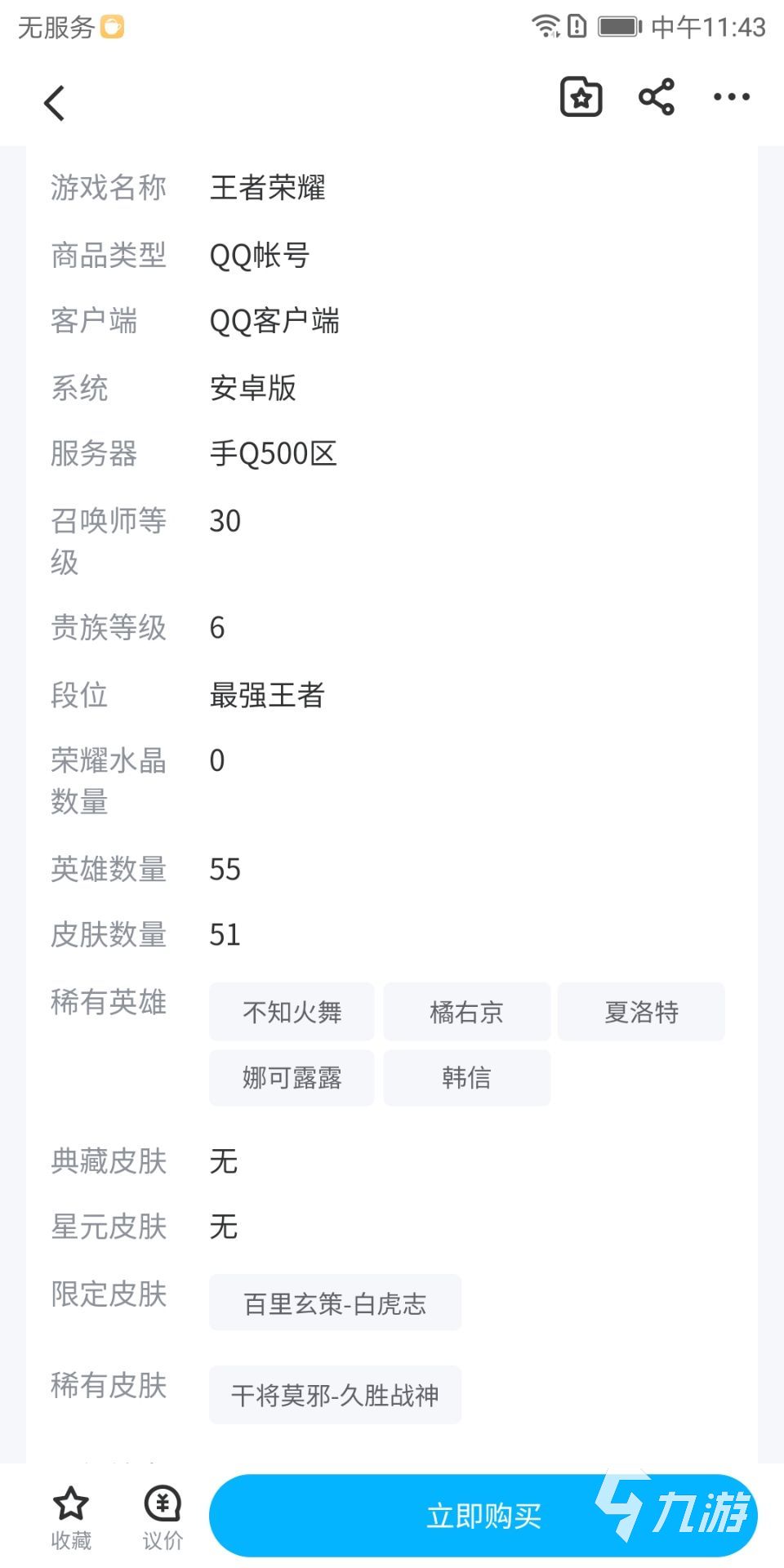Select the 韩信 hero chip
Screen dimensions: 784x1568
pos(466,1078)
